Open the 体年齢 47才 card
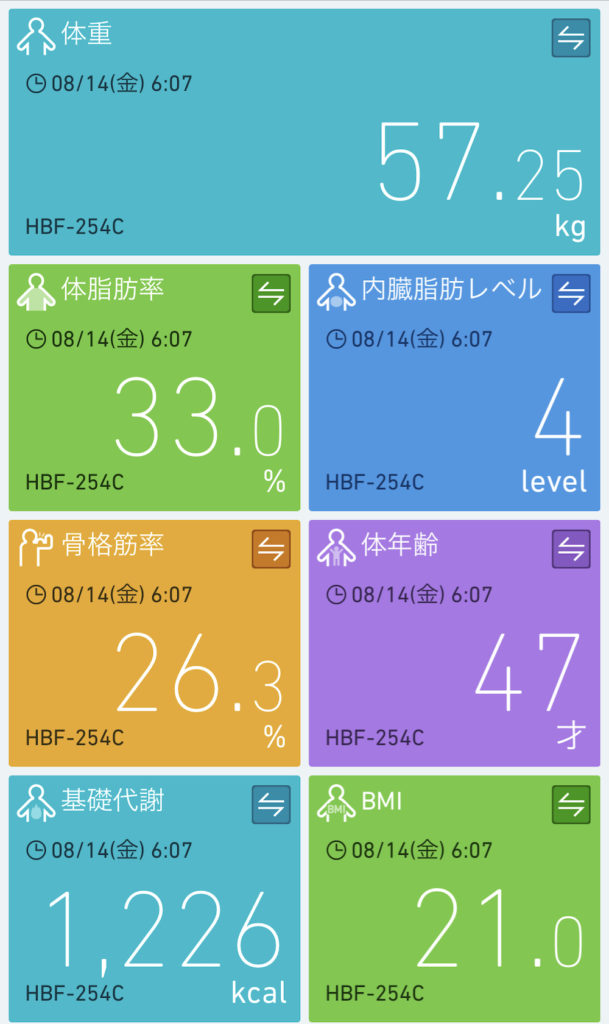Screen dimensions: 609x1024 pos(454,643)
